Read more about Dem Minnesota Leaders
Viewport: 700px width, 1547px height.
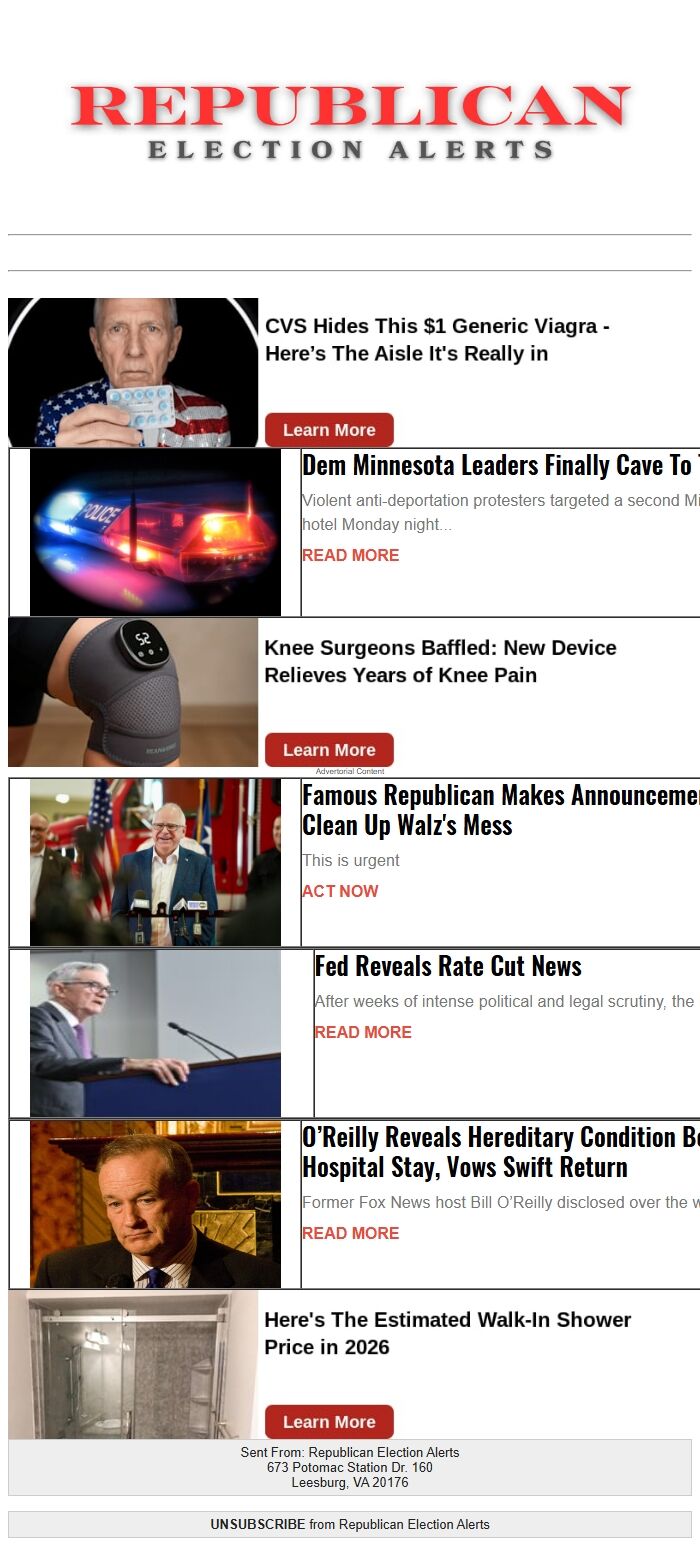click(x=350, y=555)
